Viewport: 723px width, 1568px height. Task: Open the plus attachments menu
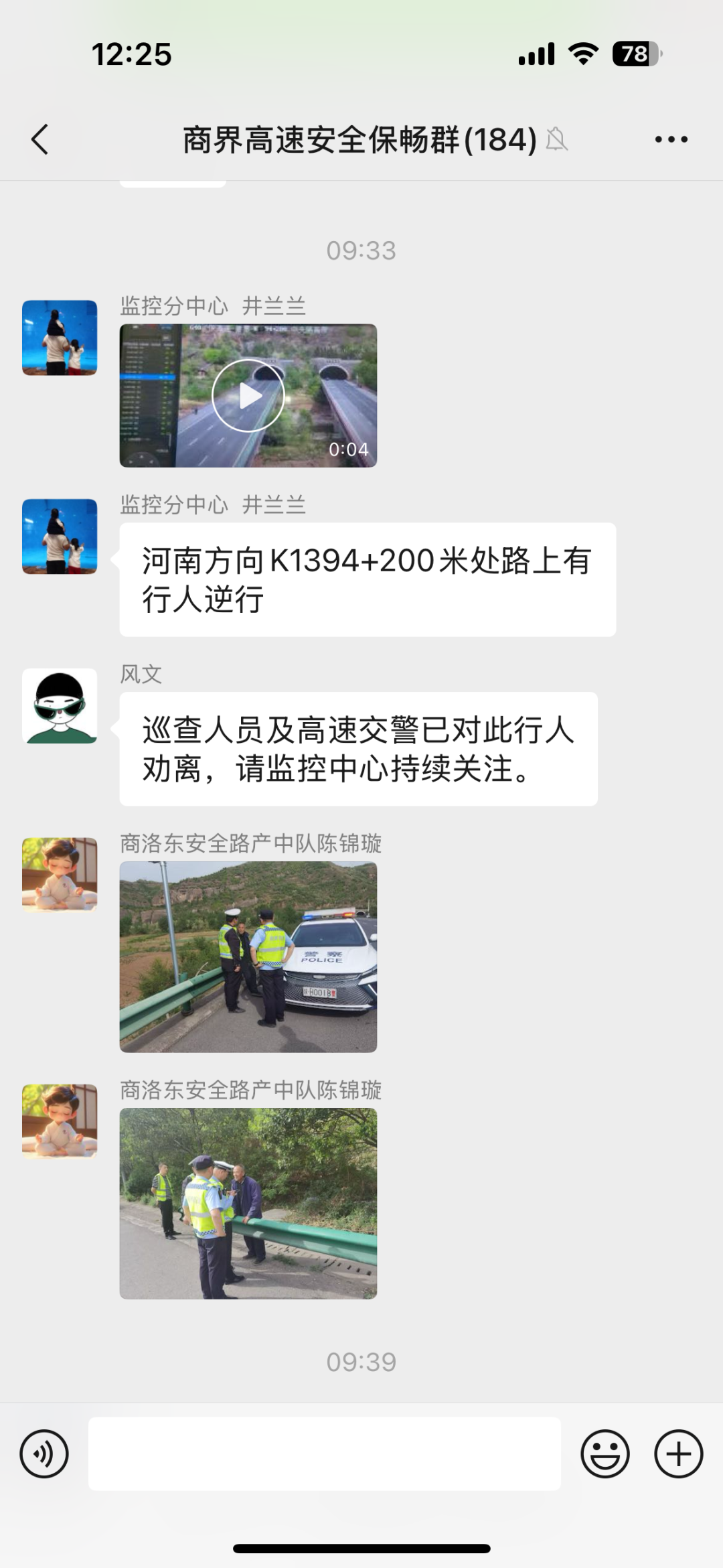[678, 1453]
